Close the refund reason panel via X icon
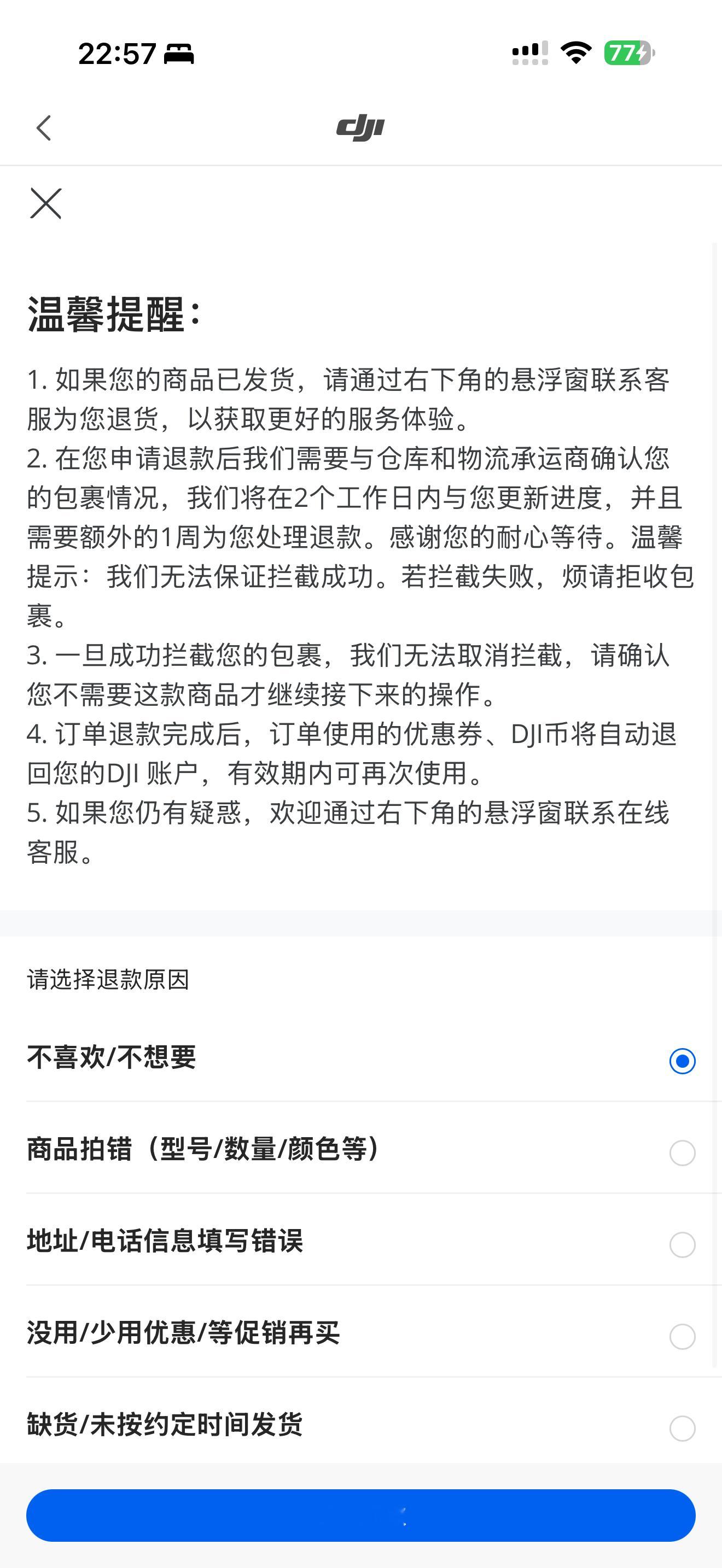The width and height of the screenshot is (722, 1568). coord(45,203)
